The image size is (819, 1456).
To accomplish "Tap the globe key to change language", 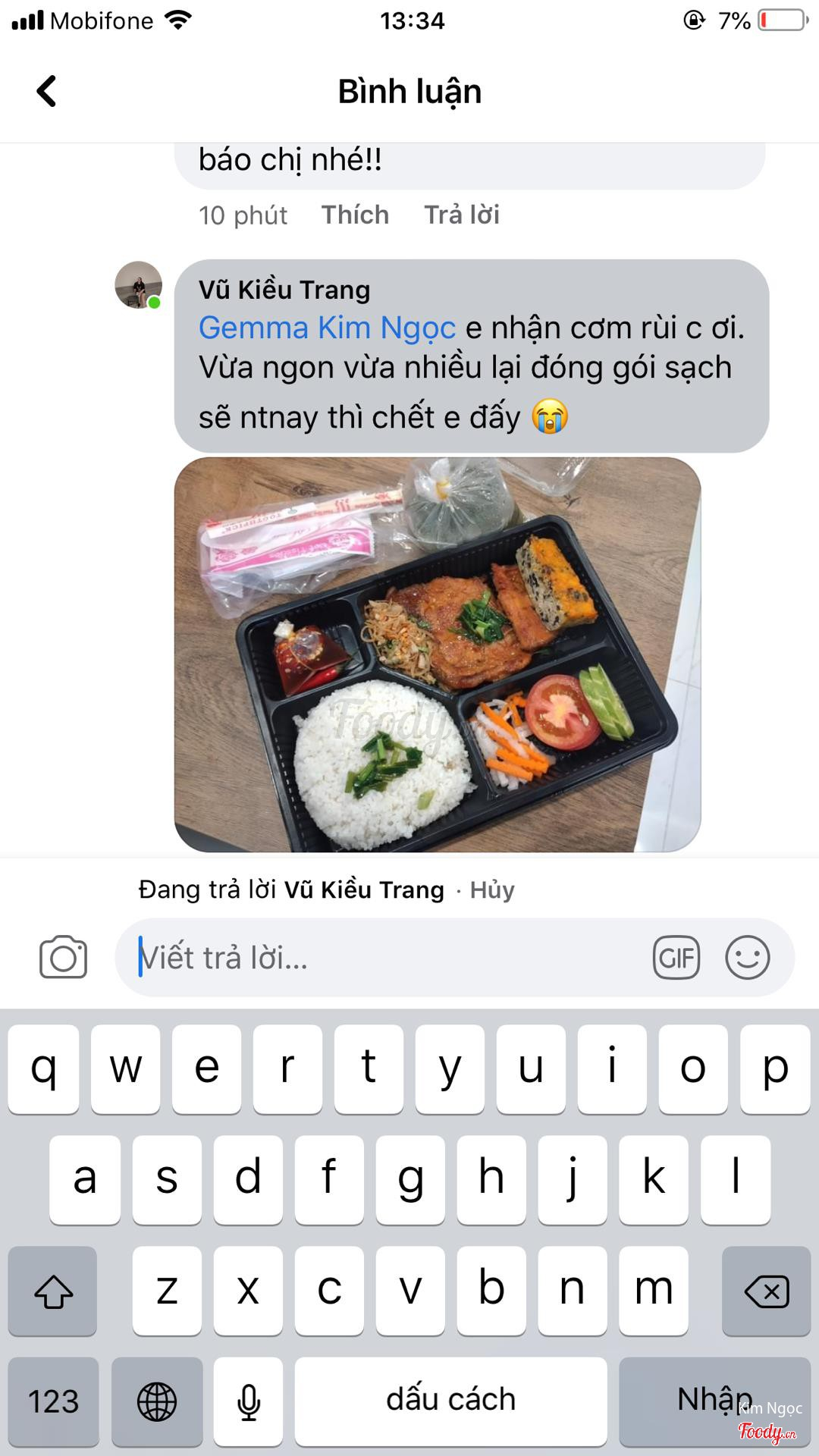I will [157, 1401].
